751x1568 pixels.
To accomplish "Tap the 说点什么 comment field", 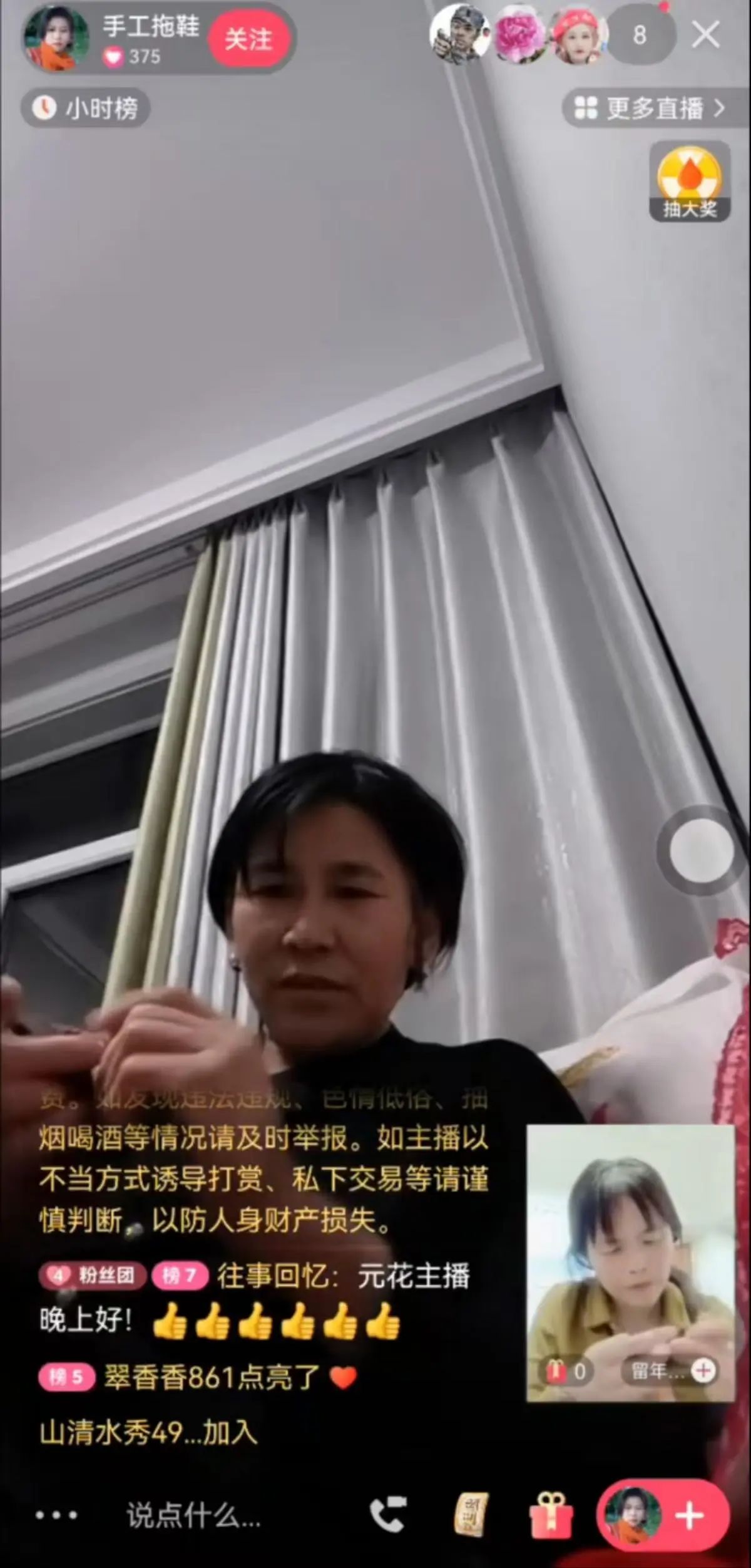I will [x=194, y=1516].
